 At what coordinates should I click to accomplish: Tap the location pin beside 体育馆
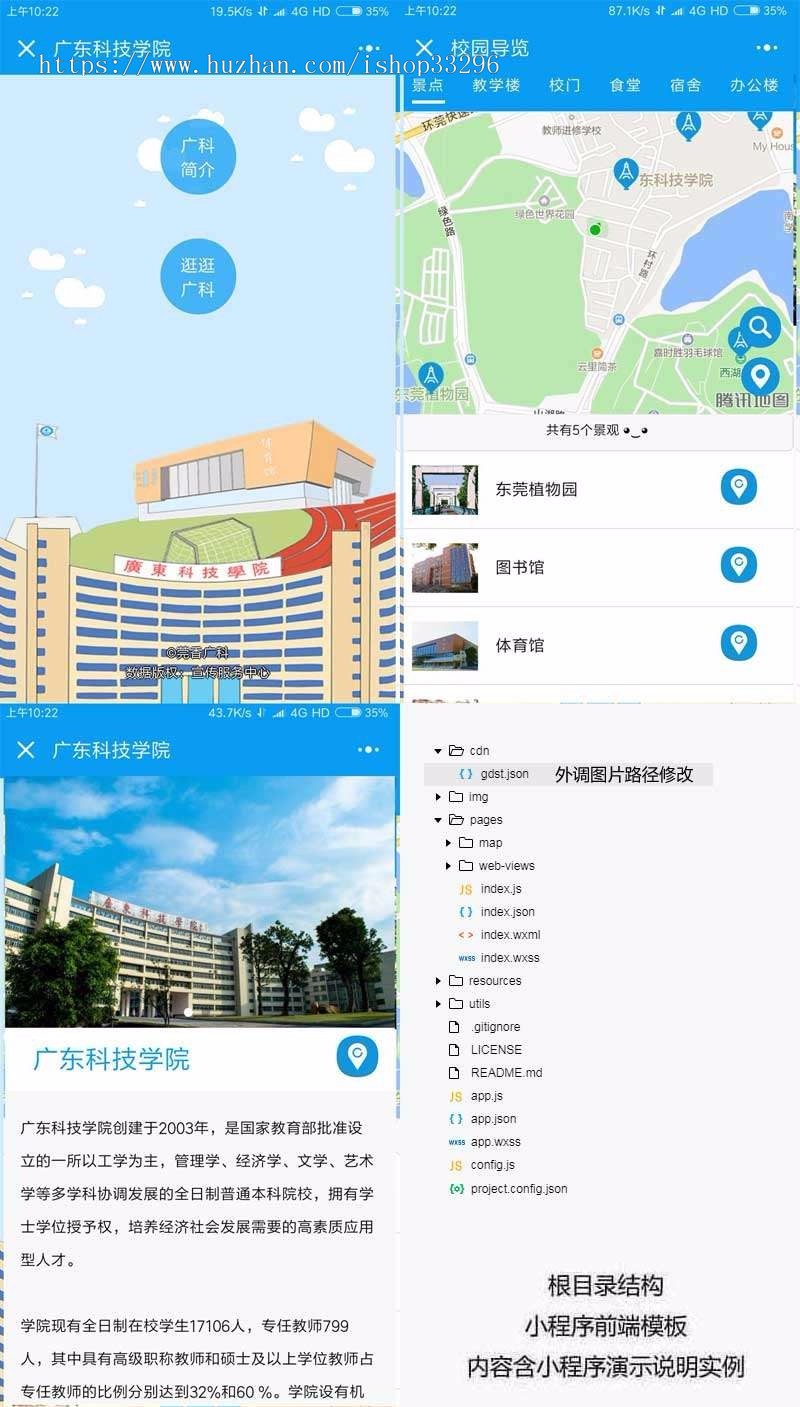(738, 643)
